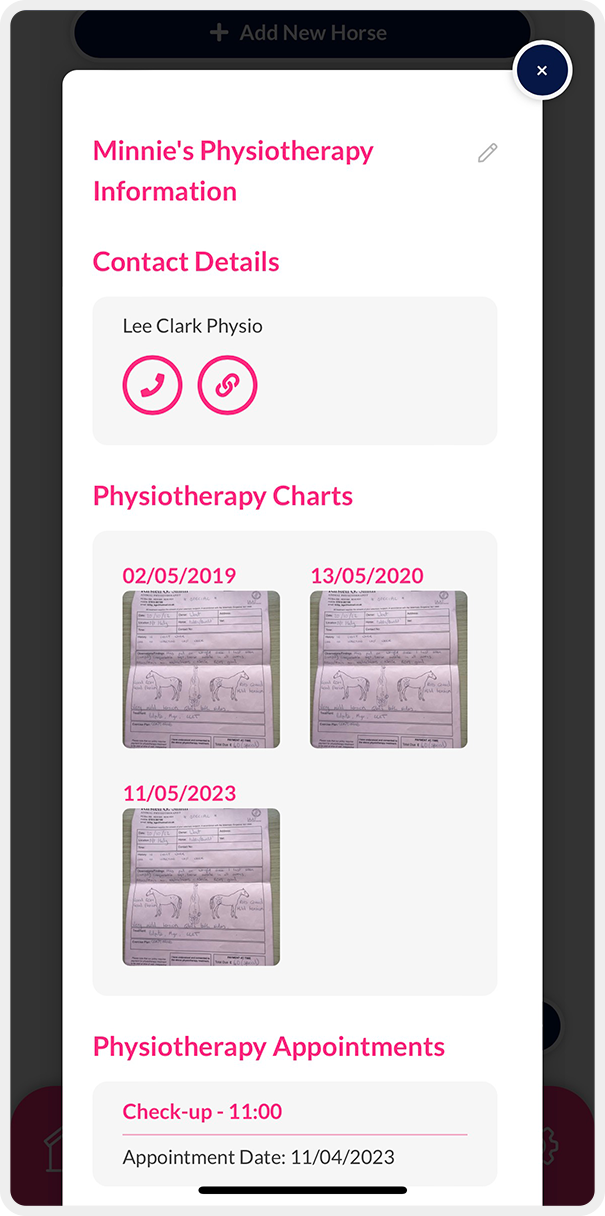
Task: Call Lee Clark Physio
Action: coord(152,385)
